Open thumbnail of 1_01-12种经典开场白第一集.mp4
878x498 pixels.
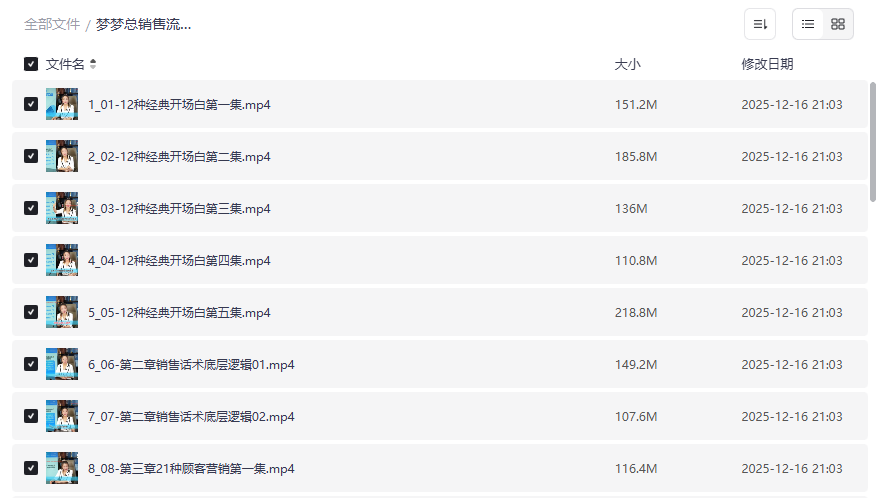pos(62,104)
